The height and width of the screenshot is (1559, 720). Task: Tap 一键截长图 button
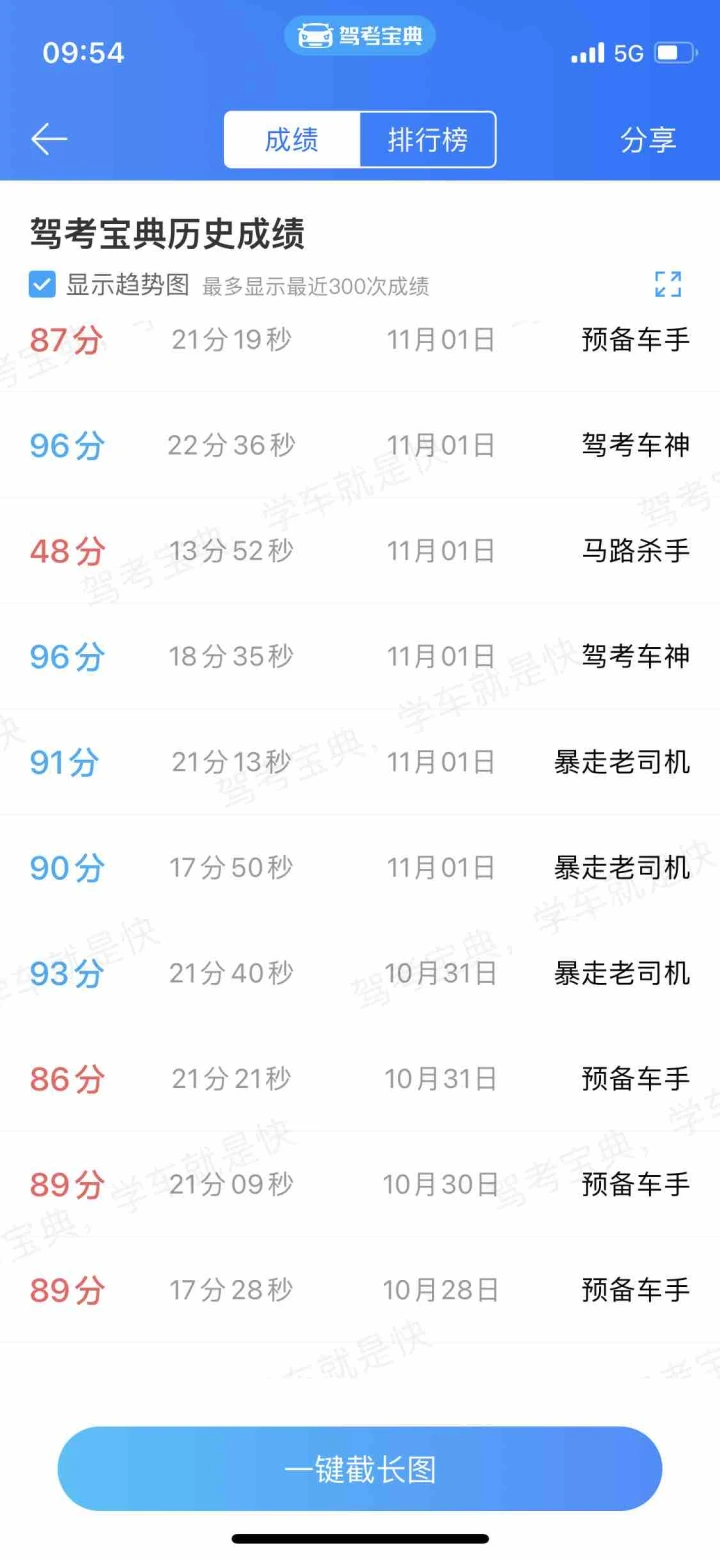[360, 1469]
